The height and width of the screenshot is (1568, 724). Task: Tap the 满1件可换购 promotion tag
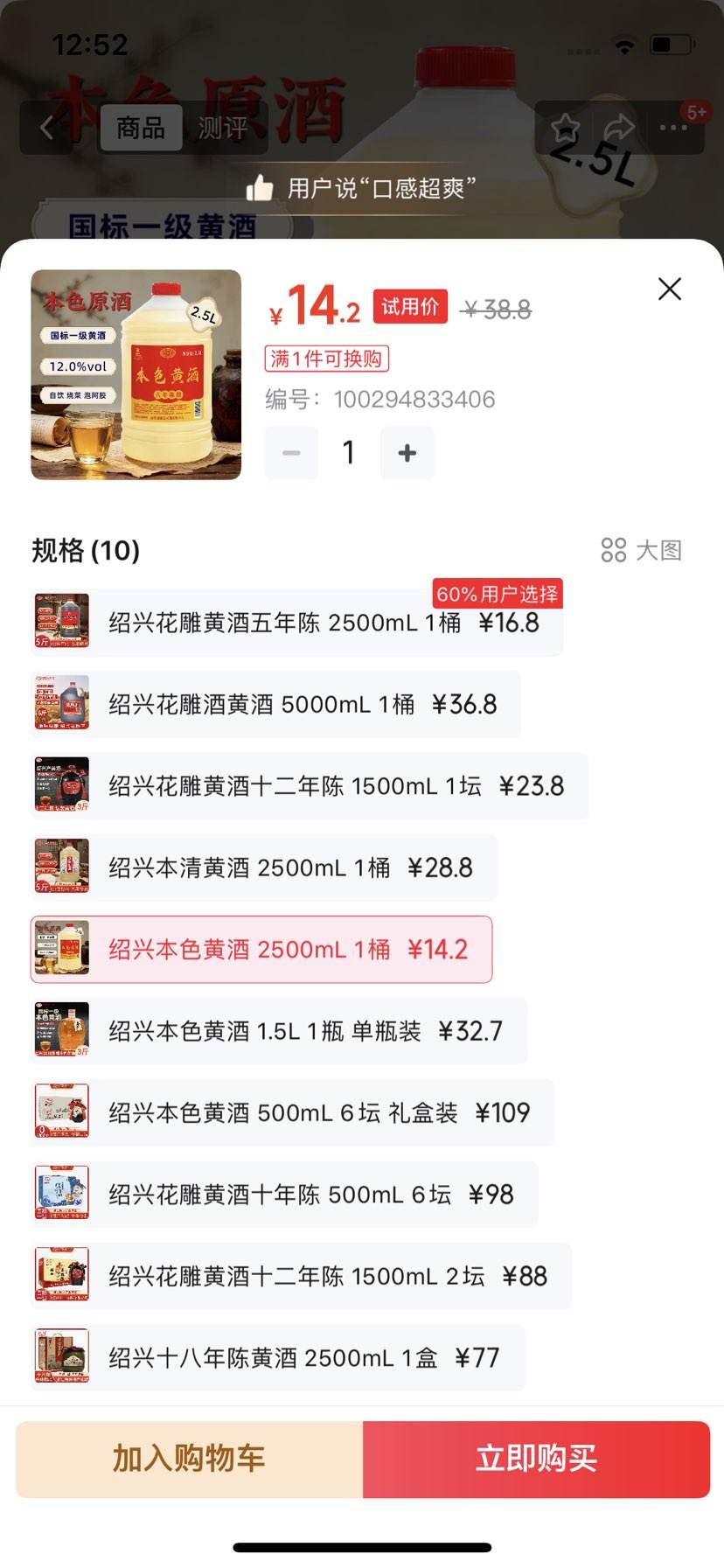click(x=326, y=359)
